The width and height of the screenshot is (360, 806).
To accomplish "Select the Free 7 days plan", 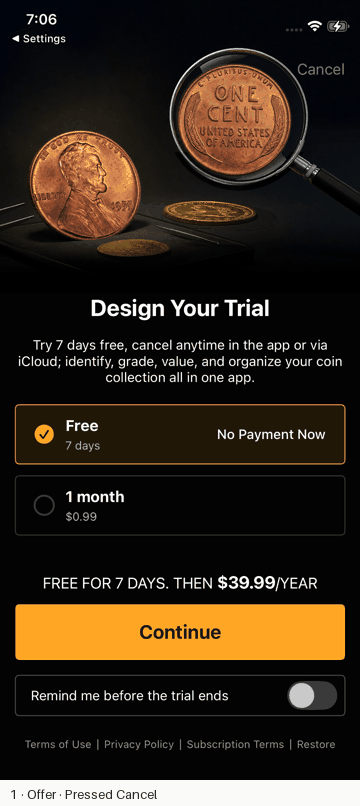I will [x=180, y=434].
